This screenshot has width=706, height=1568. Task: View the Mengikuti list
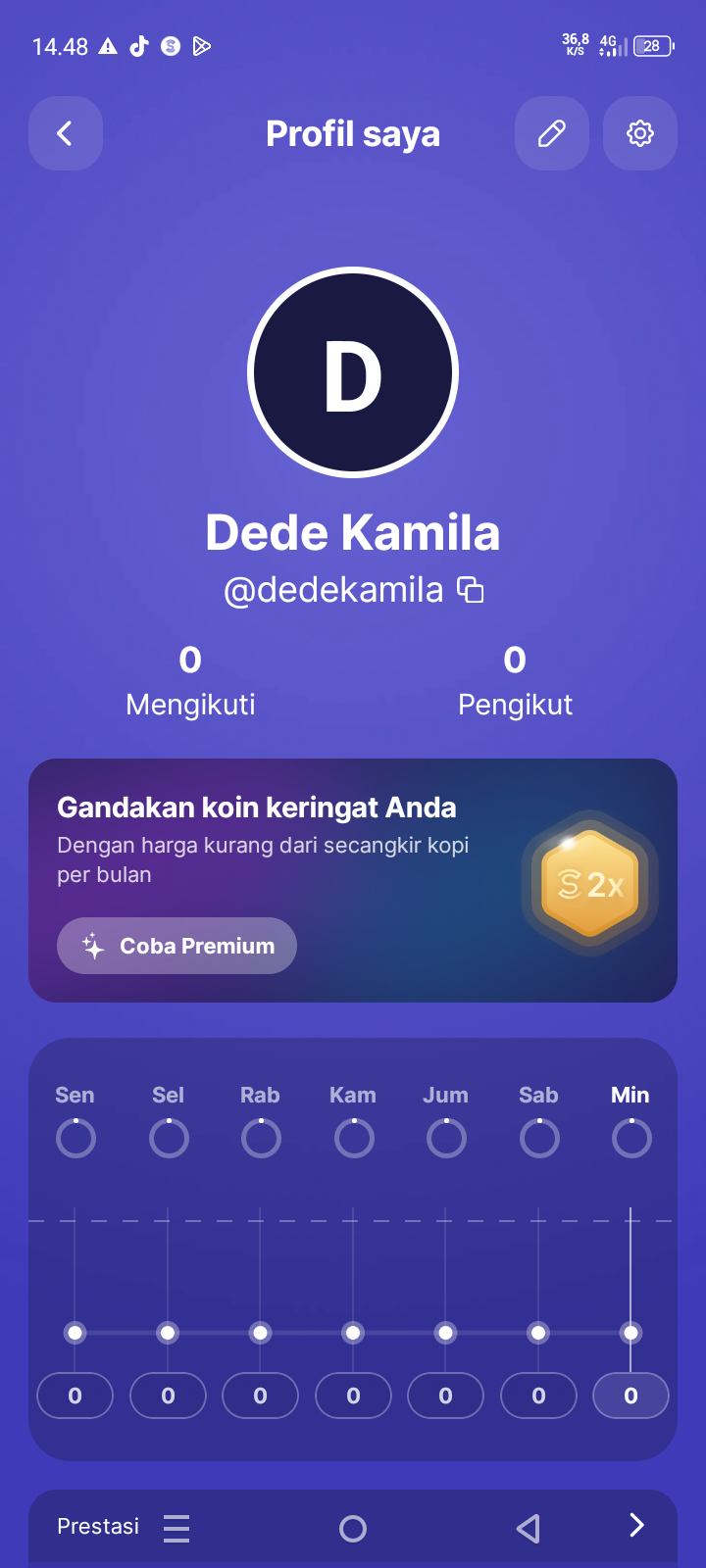[x=190, y=681]
